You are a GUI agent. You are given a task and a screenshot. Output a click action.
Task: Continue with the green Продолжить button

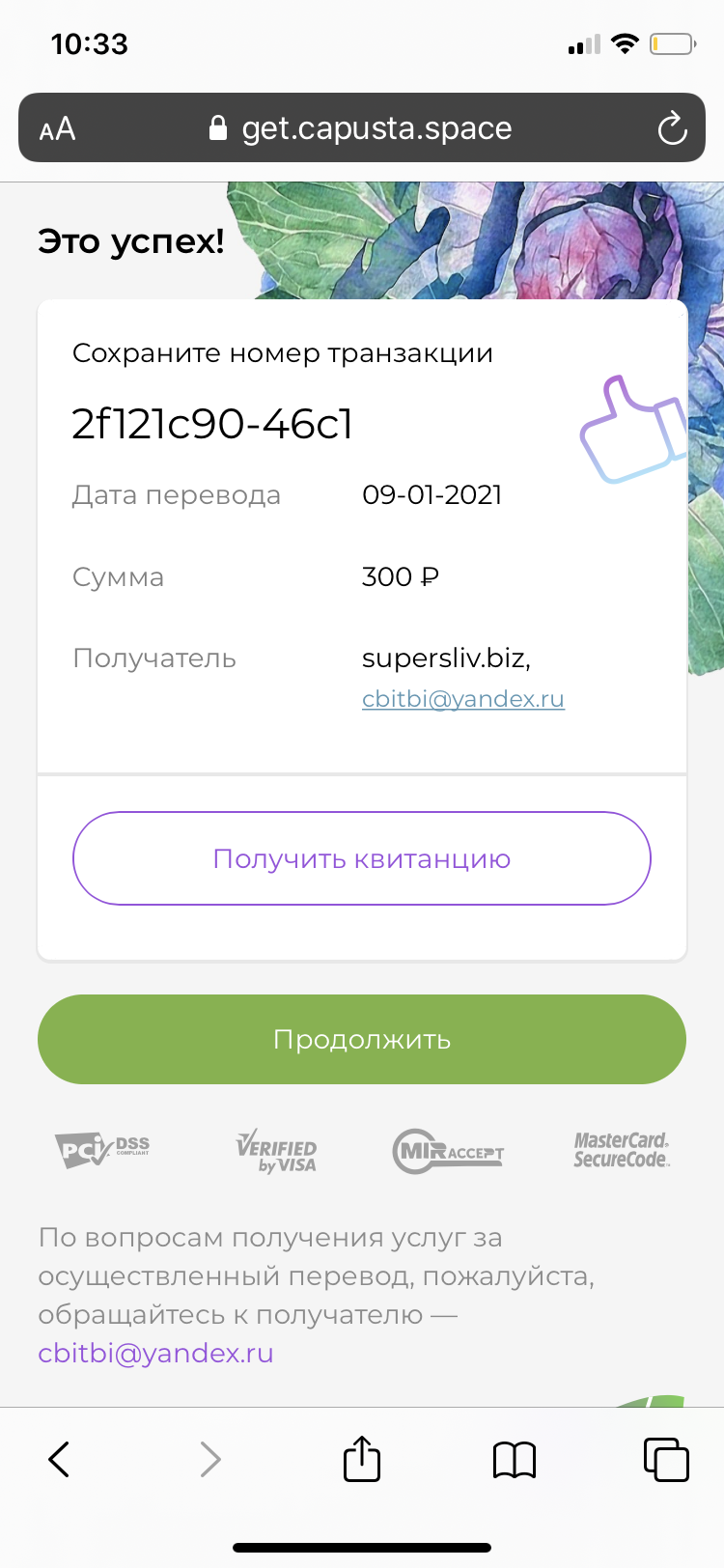[362, 1040]
